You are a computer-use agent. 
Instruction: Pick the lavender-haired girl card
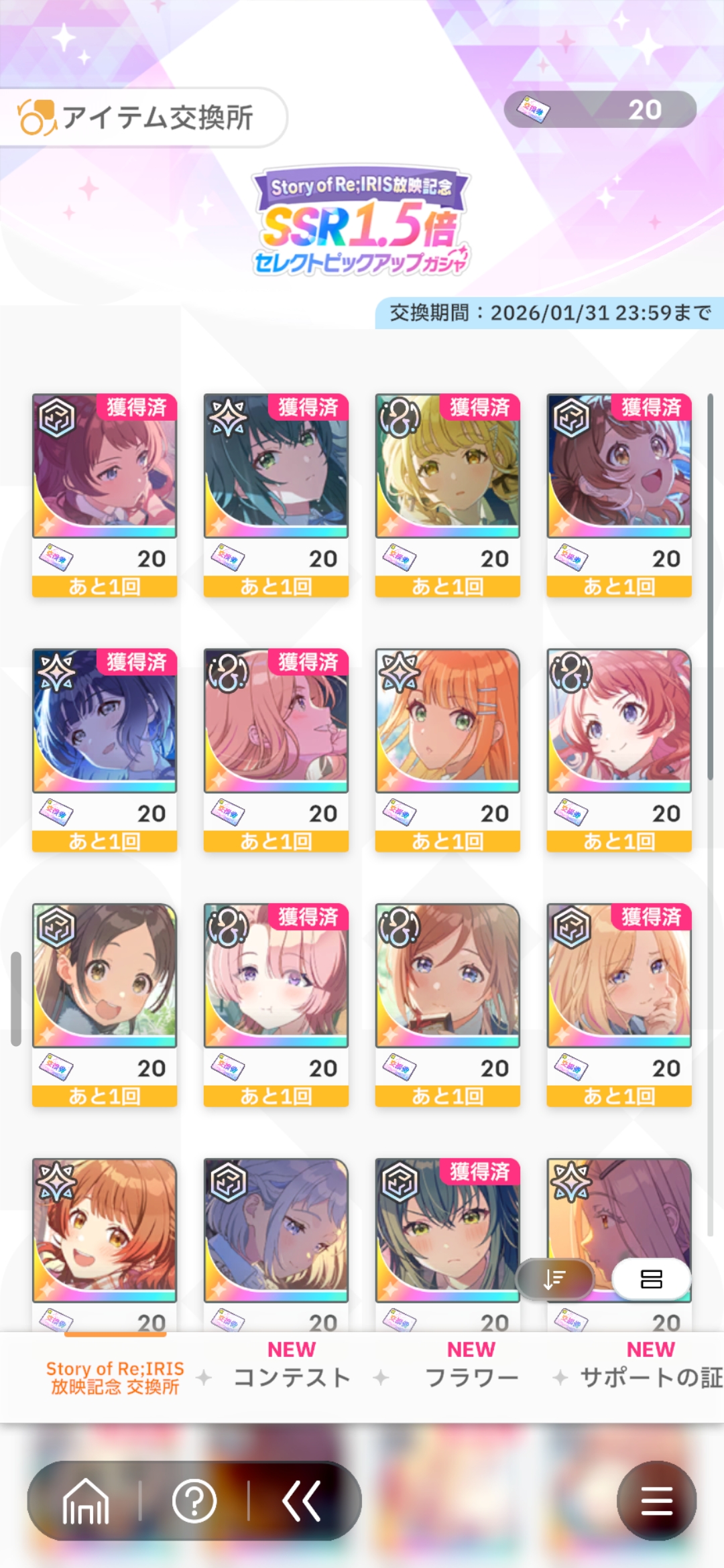(276, 1230)
